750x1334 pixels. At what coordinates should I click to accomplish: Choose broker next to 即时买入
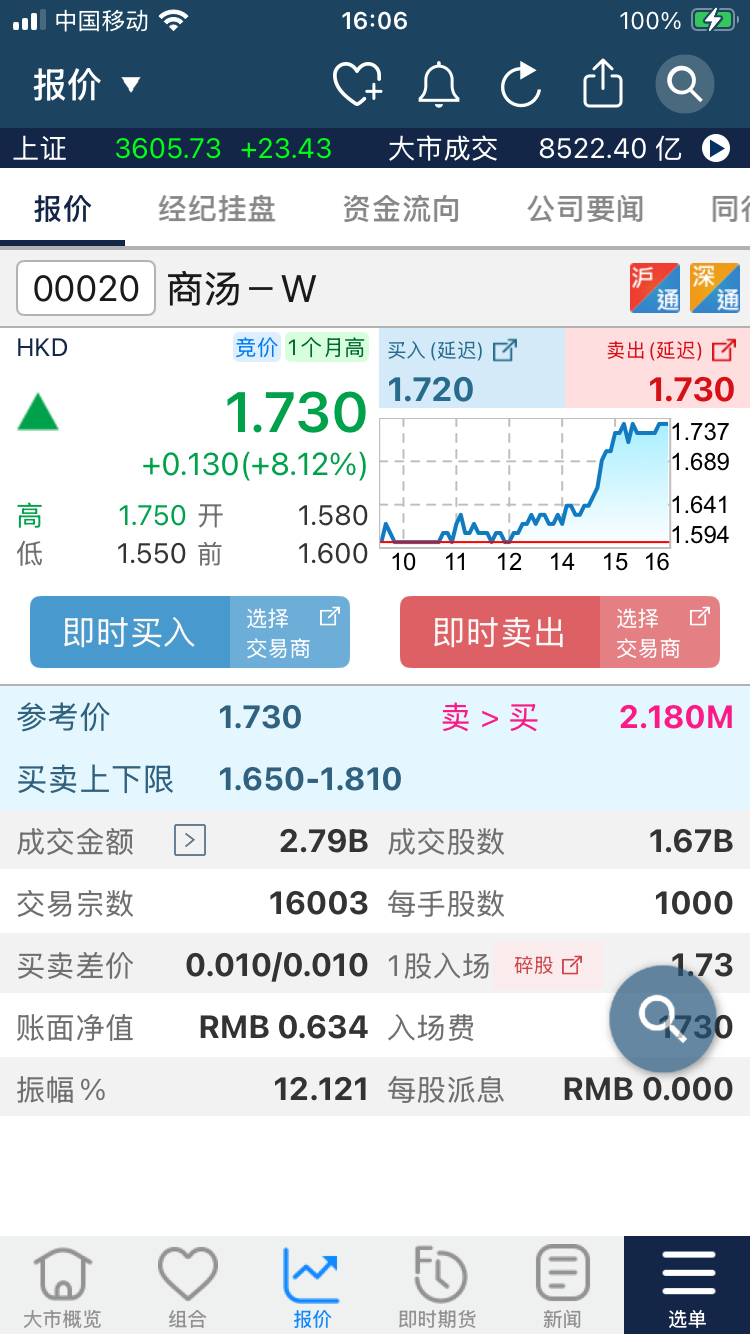click(290, 632)
